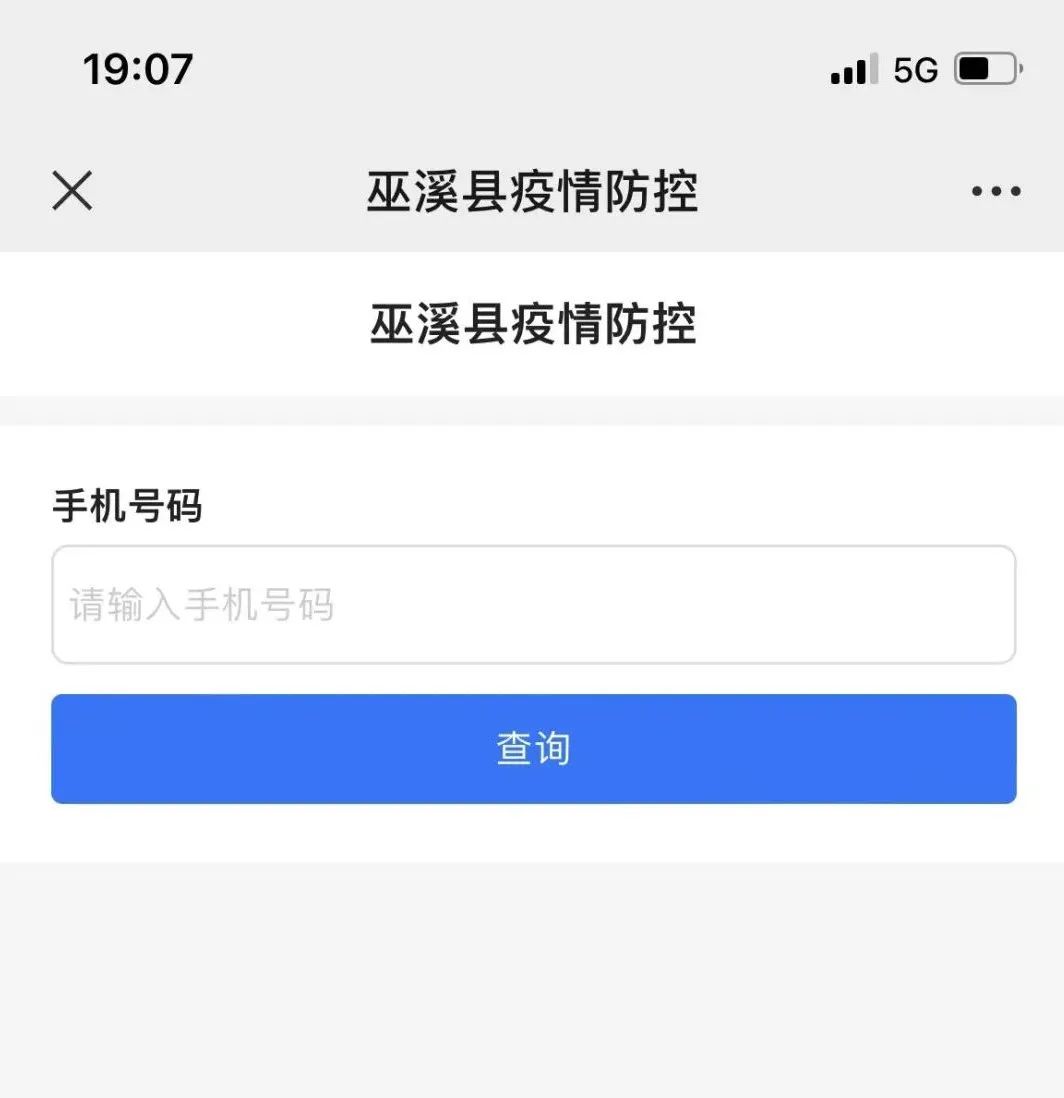Click the 手机号码 field label

click(128, 506)
